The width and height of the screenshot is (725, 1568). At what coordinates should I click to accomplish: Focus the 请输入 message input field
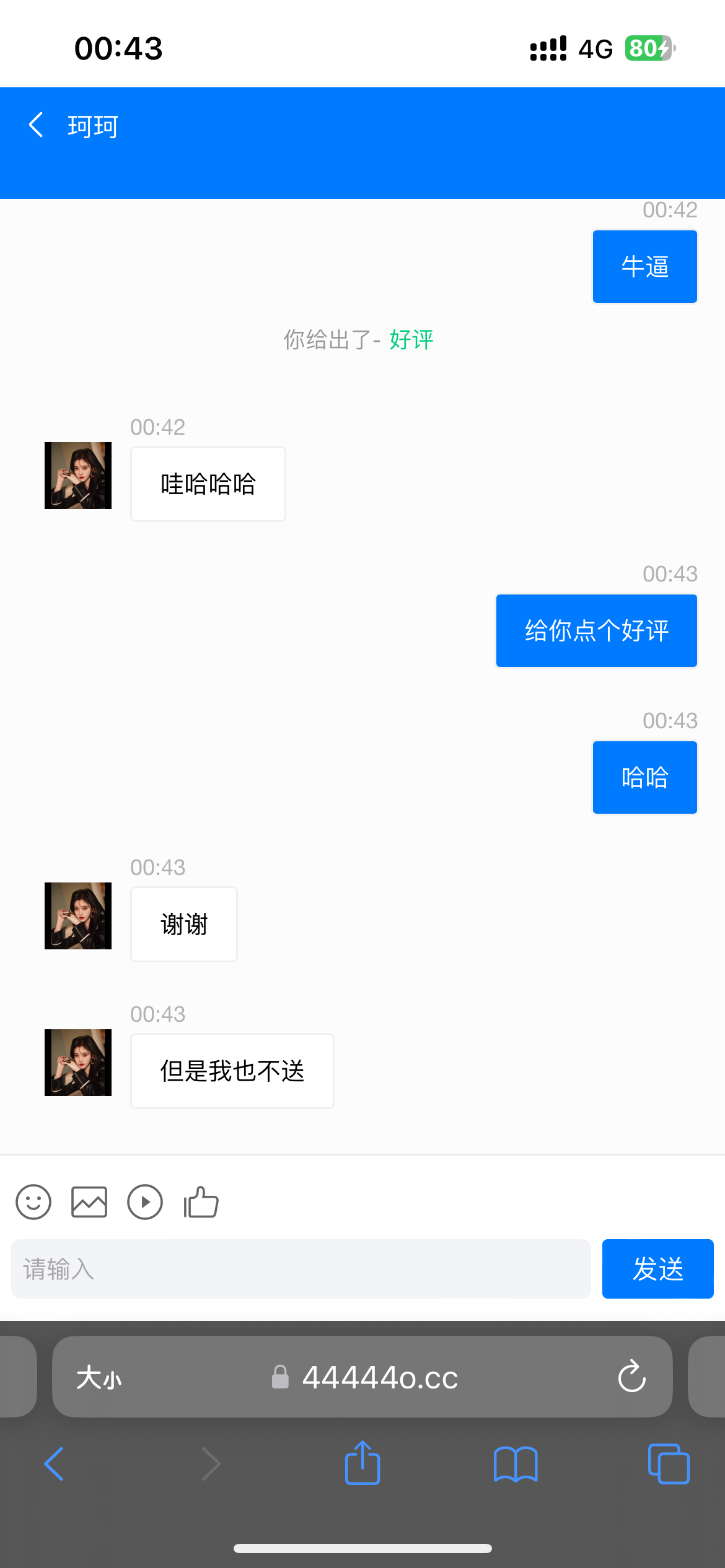point(302,1268)
